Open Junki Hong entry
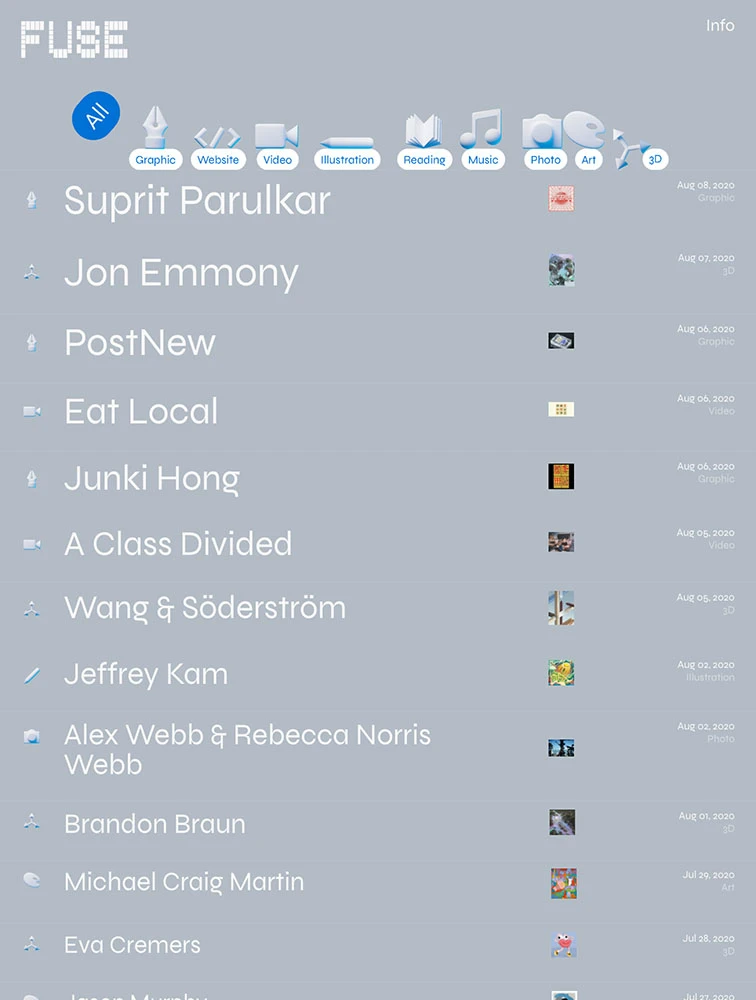 point(152,479)
